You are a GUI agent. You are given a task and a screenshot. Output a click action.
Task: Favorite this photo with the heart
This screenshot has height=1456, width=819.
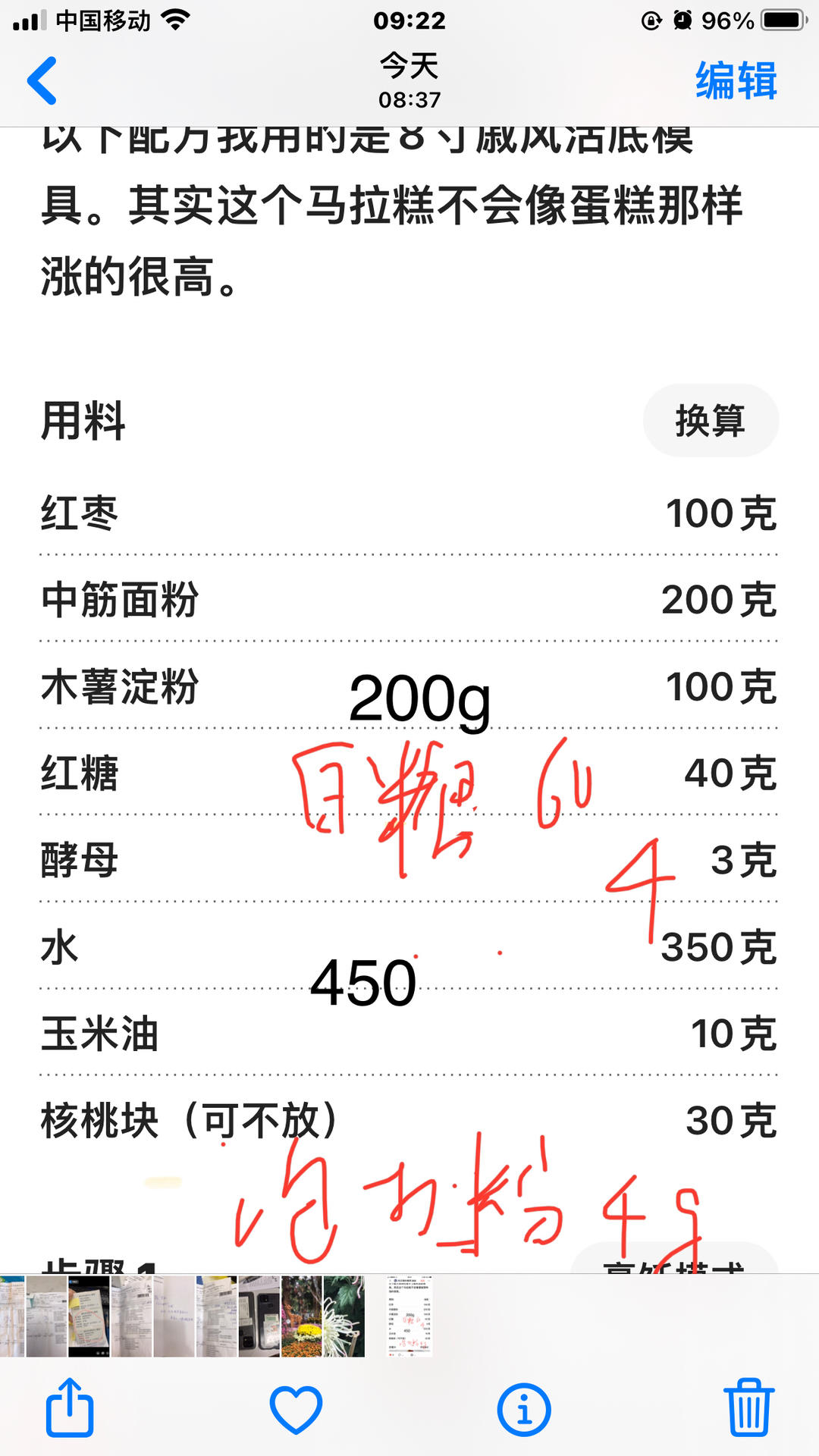click(296, 1409)
